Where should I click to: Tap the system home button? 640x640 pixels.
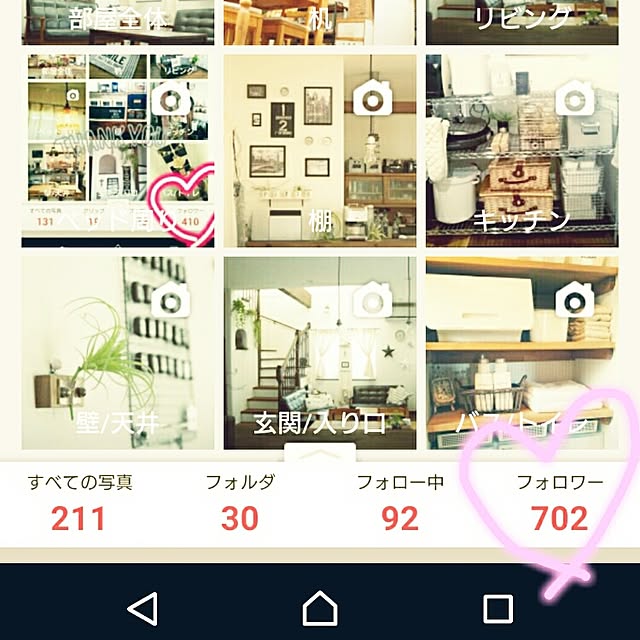pos(319,607)
